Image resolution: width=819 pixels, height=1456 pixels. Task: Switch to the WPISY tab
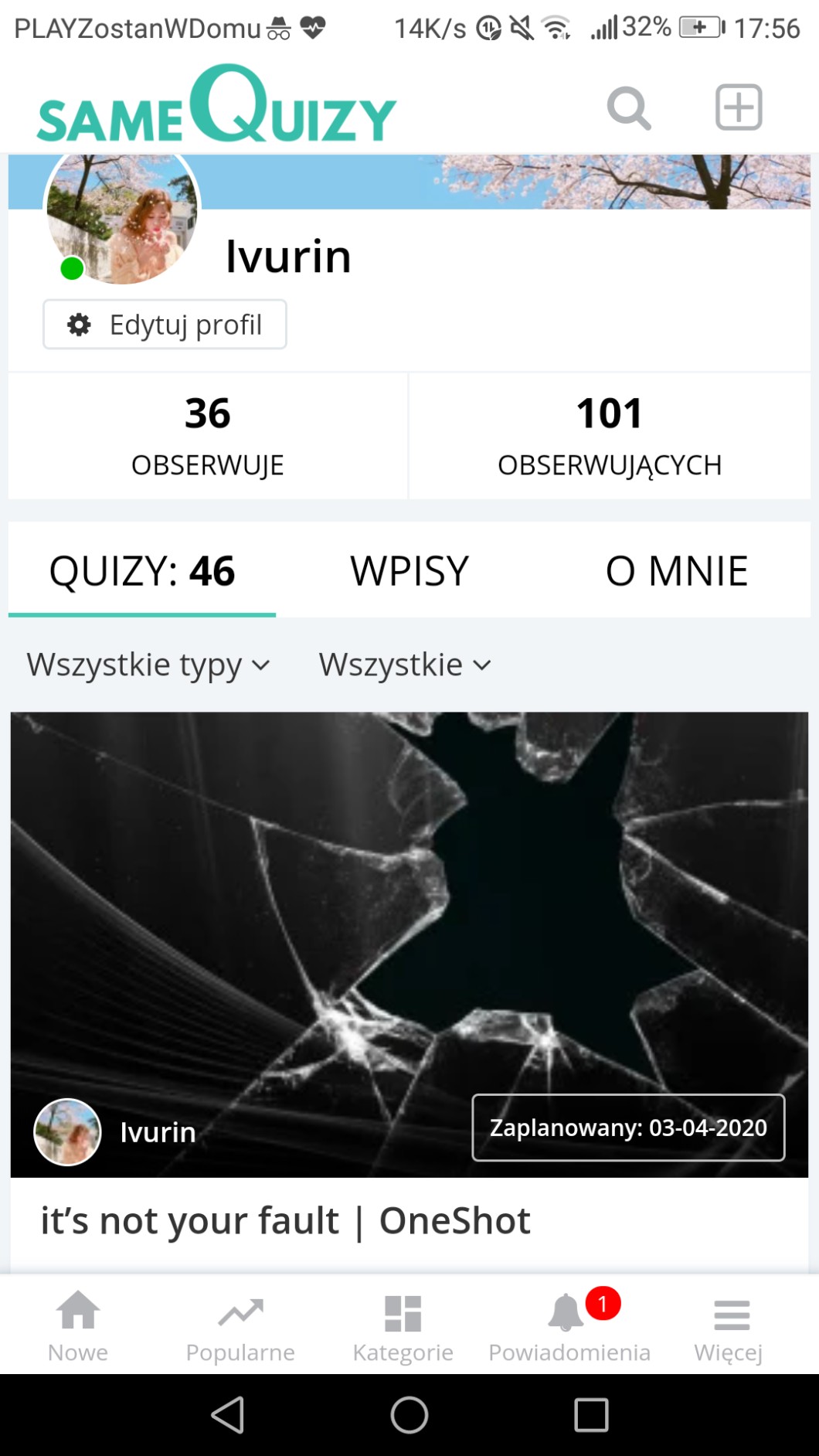[409, 571]
